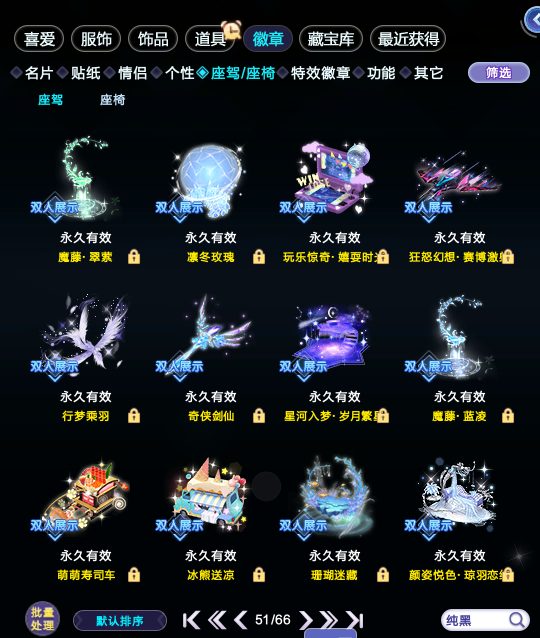Switch to the 最近获得 tab

click(408, 39)
